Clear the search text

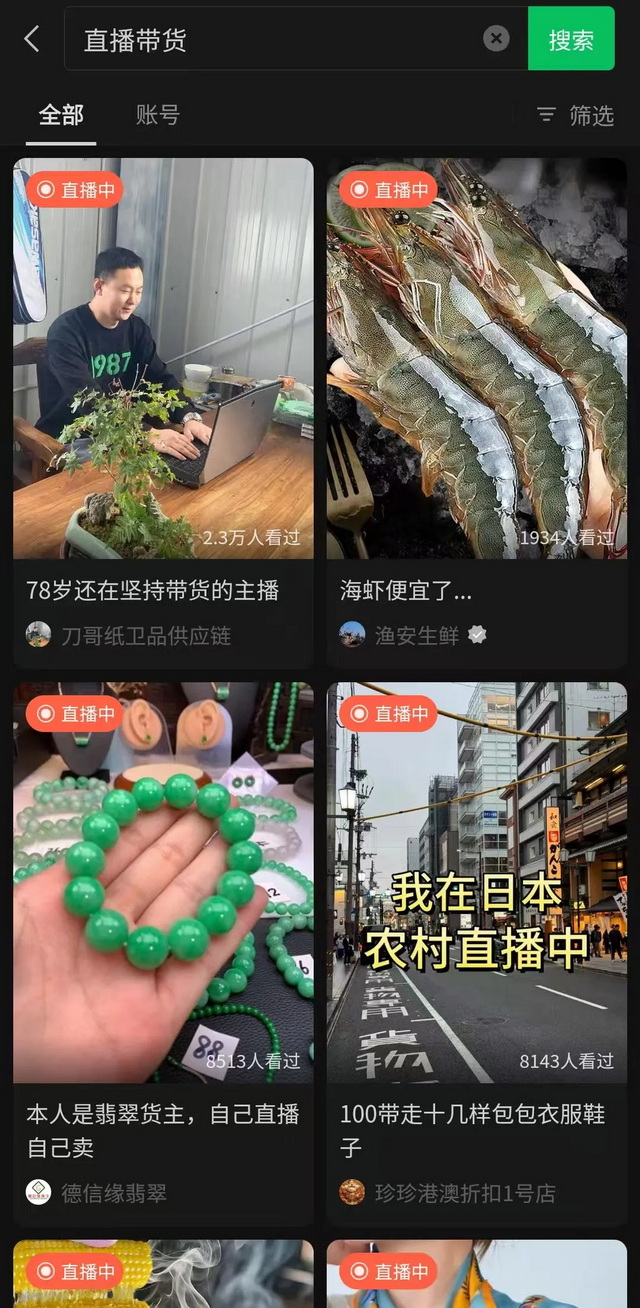pos(496,39)
